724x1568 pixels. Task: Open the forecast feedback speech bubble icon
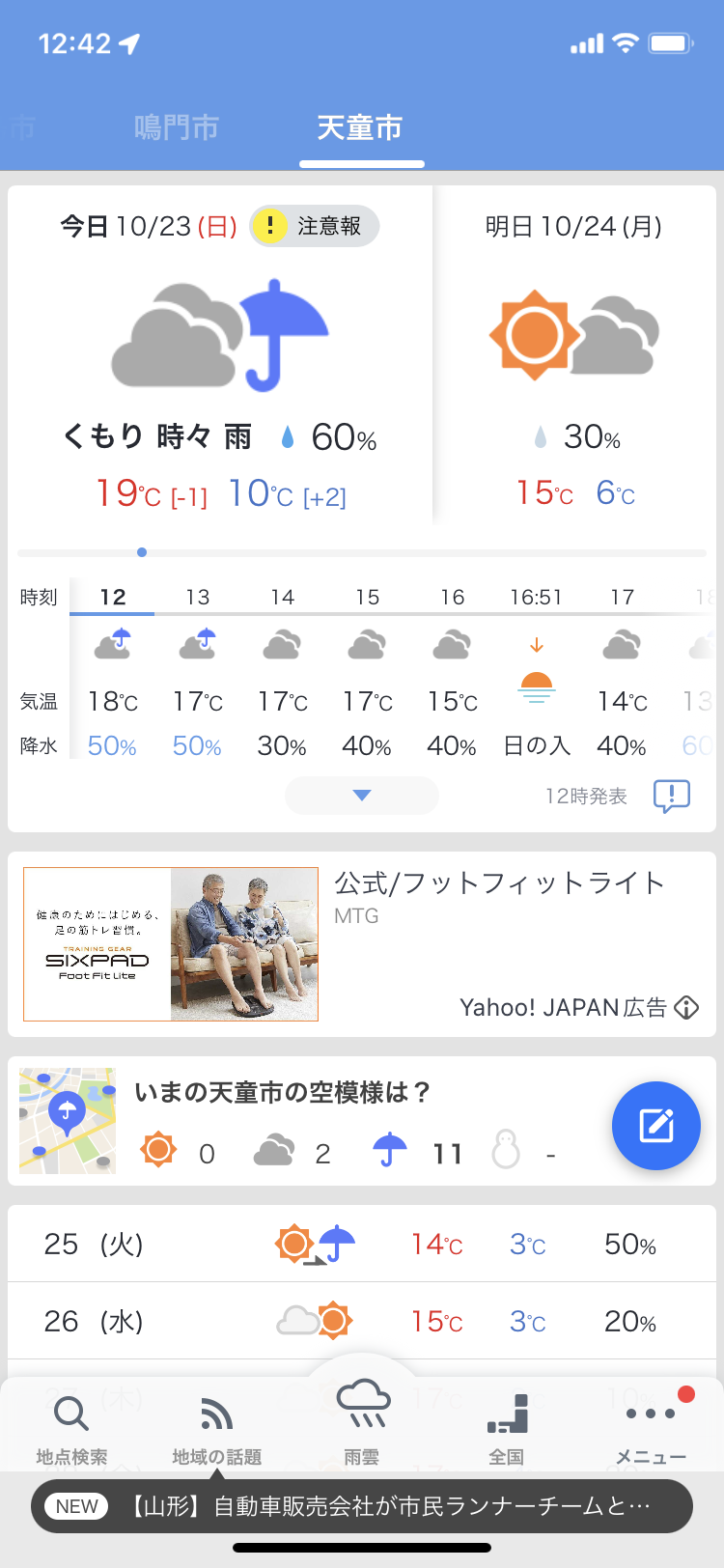pos(671,796)
